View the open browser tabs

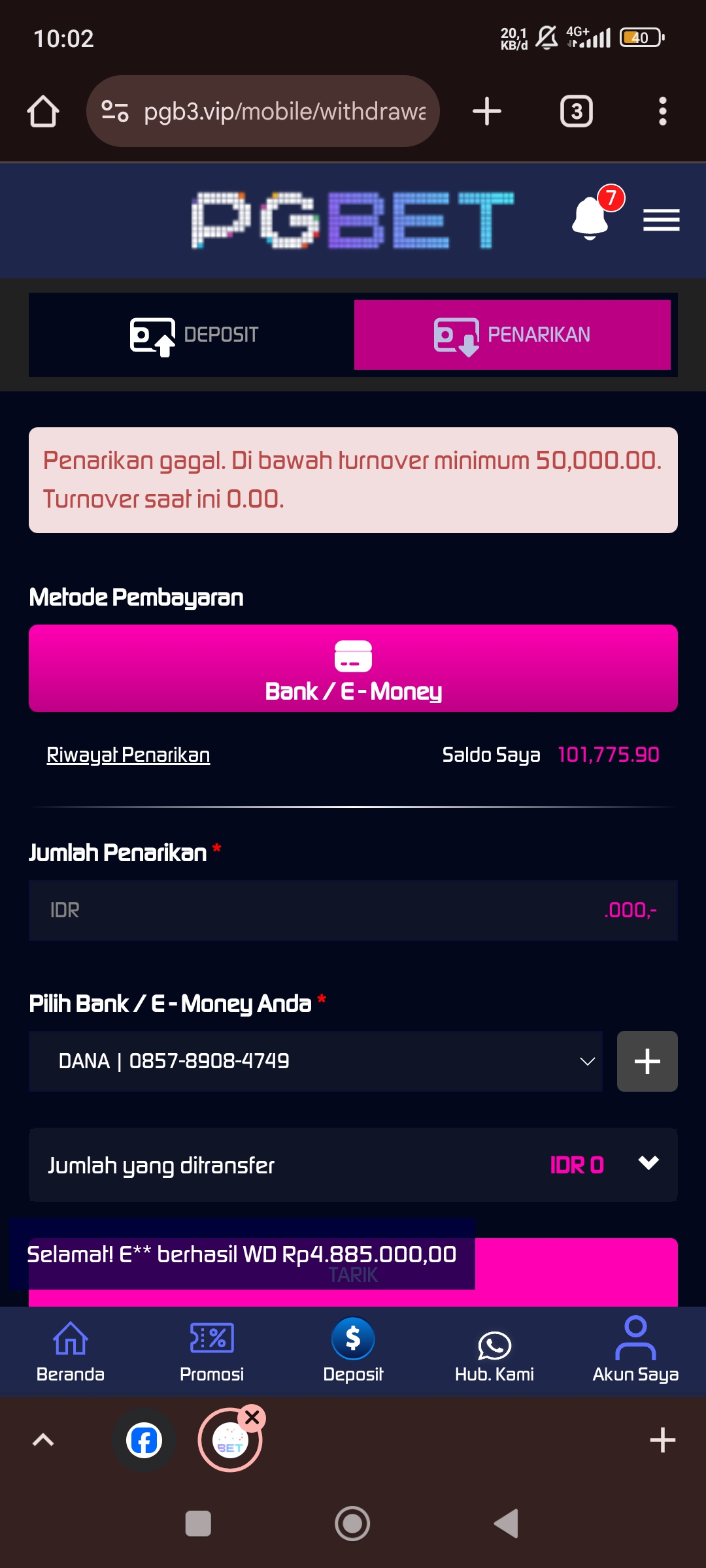coord(576,112)
